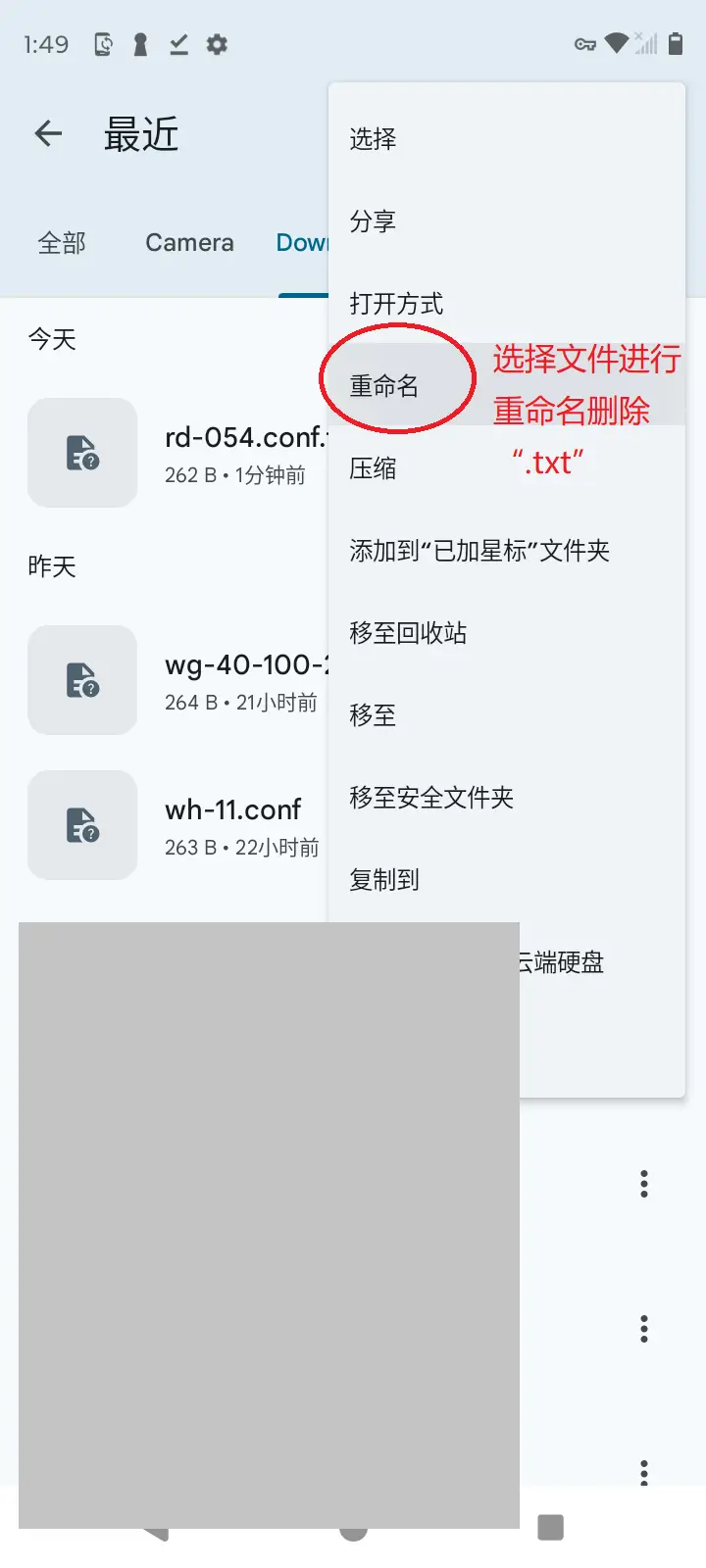Select 压缩 to compress the file
The height and width of the screenshot is (1568, 706).
[371, 467]
